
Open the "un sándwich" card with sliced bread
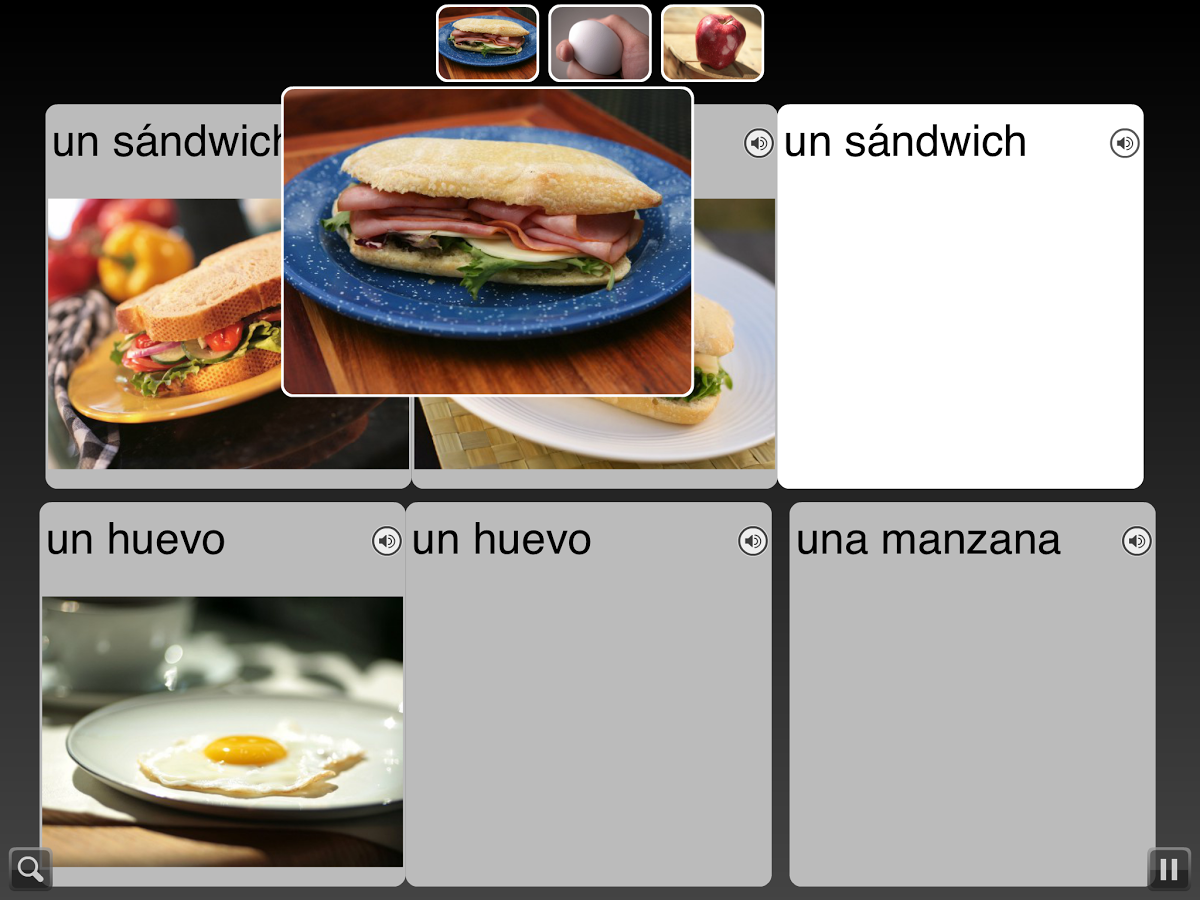(x=165, y=330)
